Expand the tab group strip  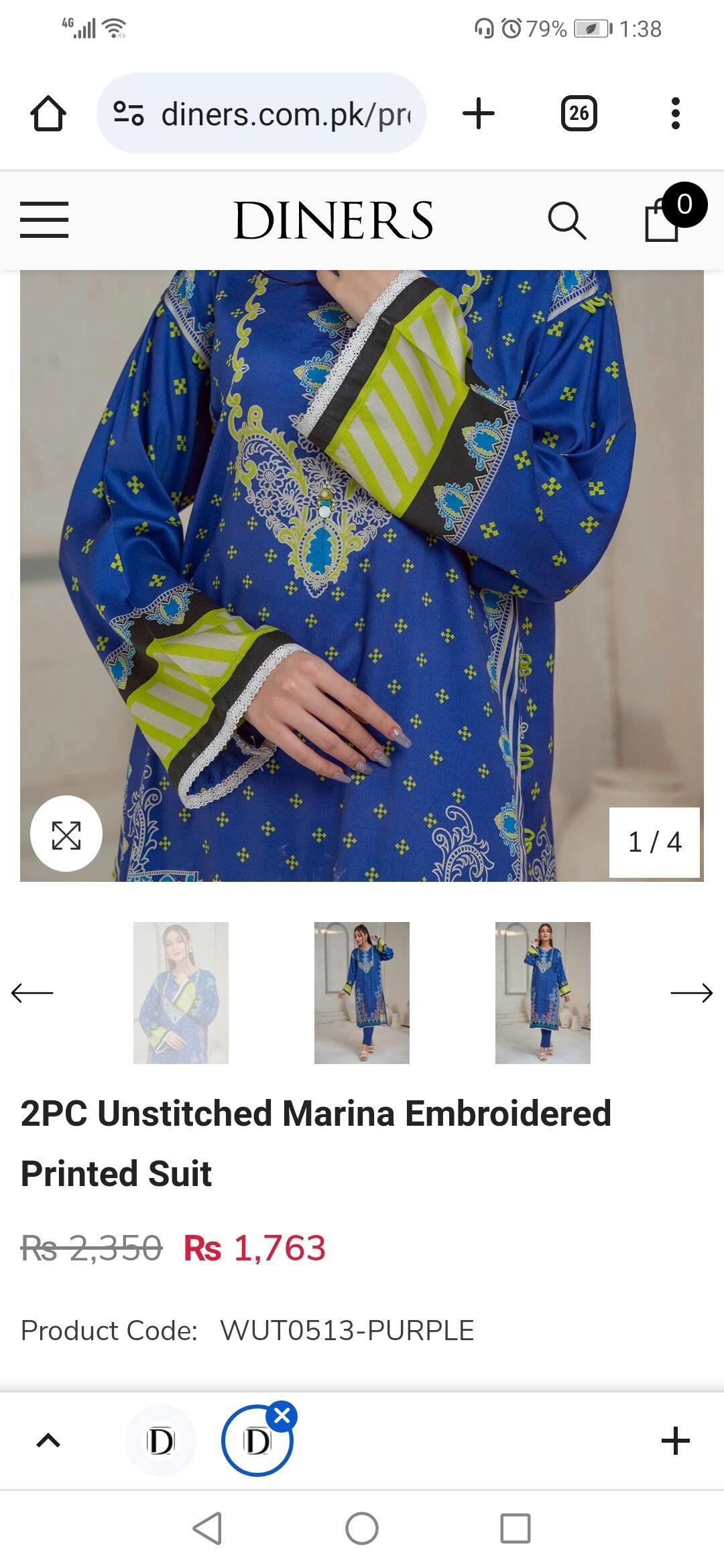coord(48,1440)
